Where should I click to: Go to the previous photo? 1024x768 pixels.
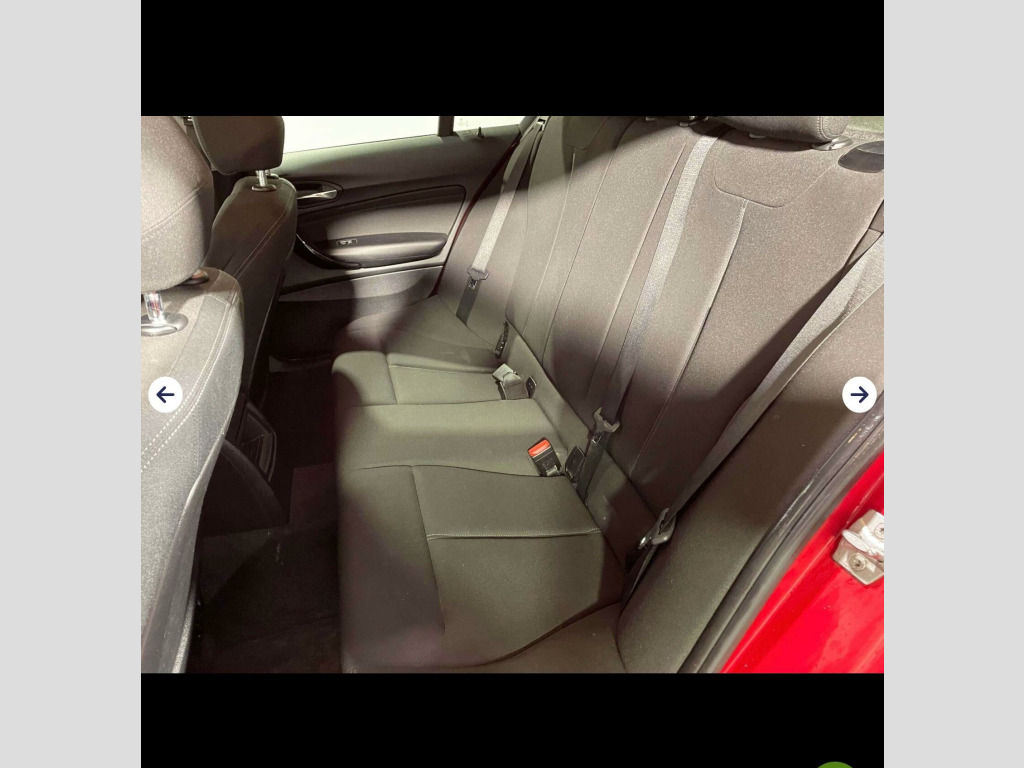[165, 395]
